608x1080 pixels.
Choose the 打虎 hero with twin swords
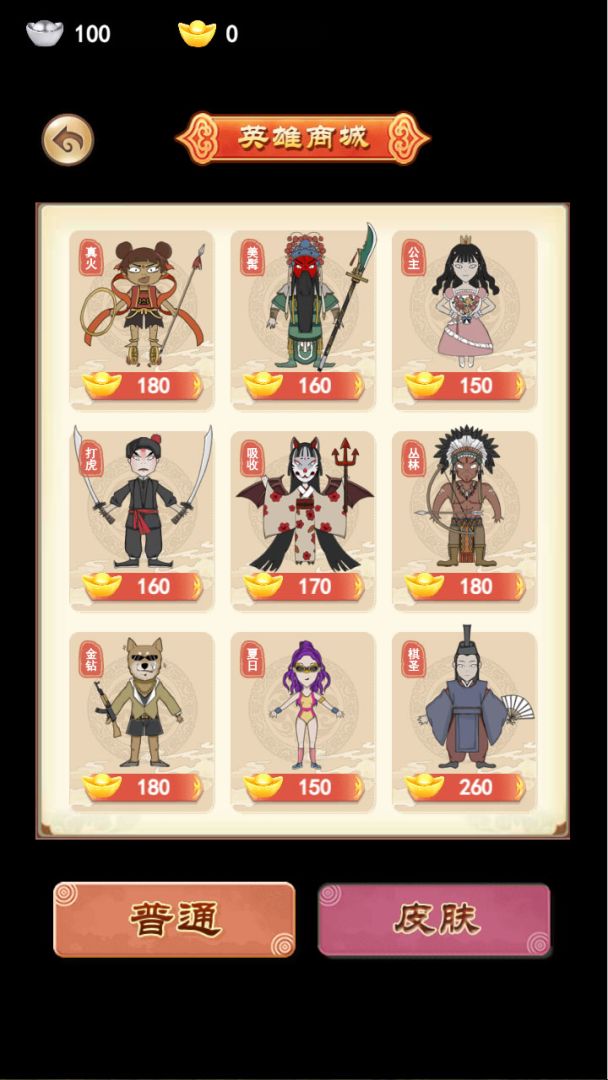coord(142,521)
